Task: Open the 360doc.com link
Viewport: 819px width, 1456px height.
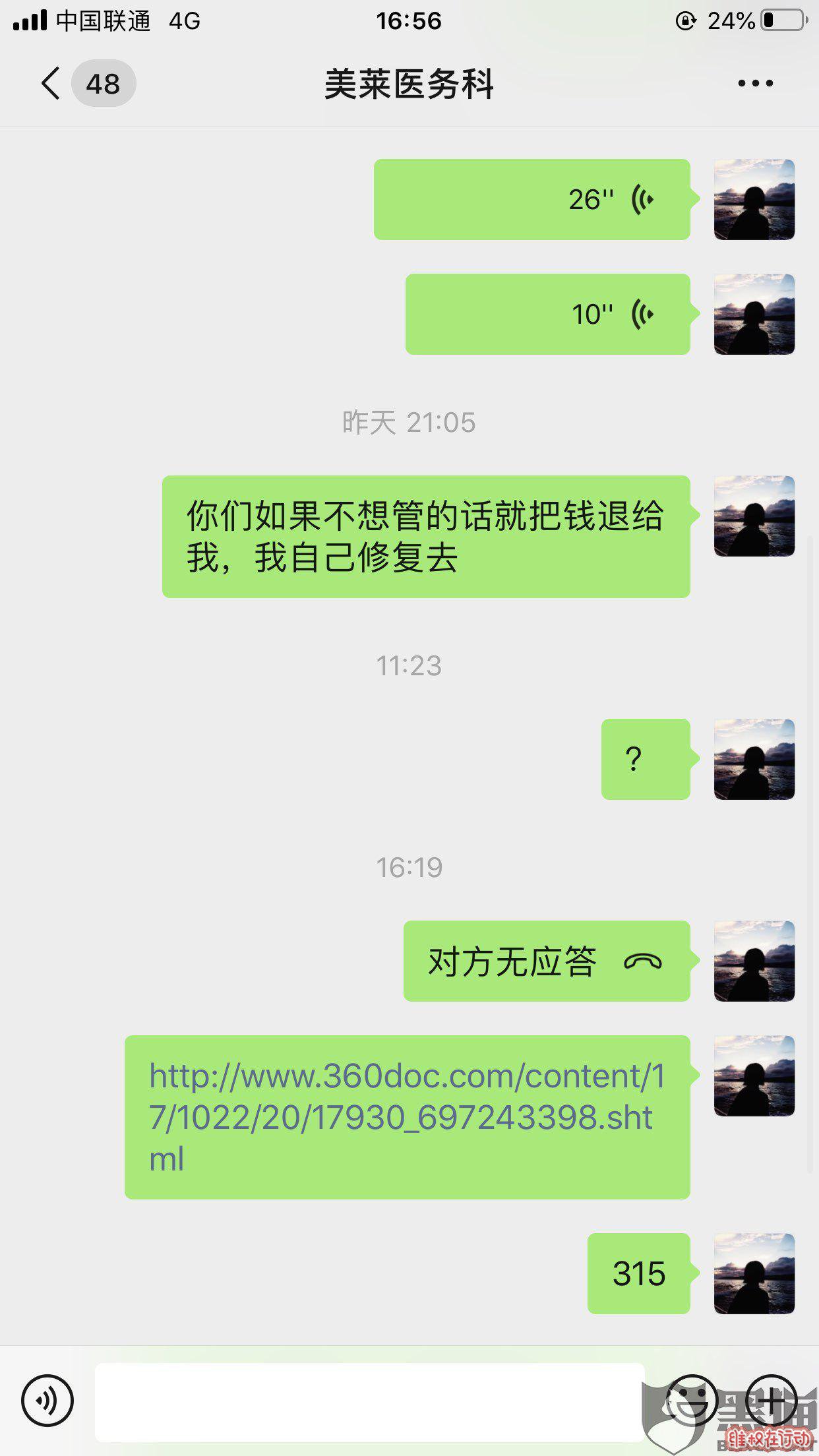Action: (x=407, y=1116)
